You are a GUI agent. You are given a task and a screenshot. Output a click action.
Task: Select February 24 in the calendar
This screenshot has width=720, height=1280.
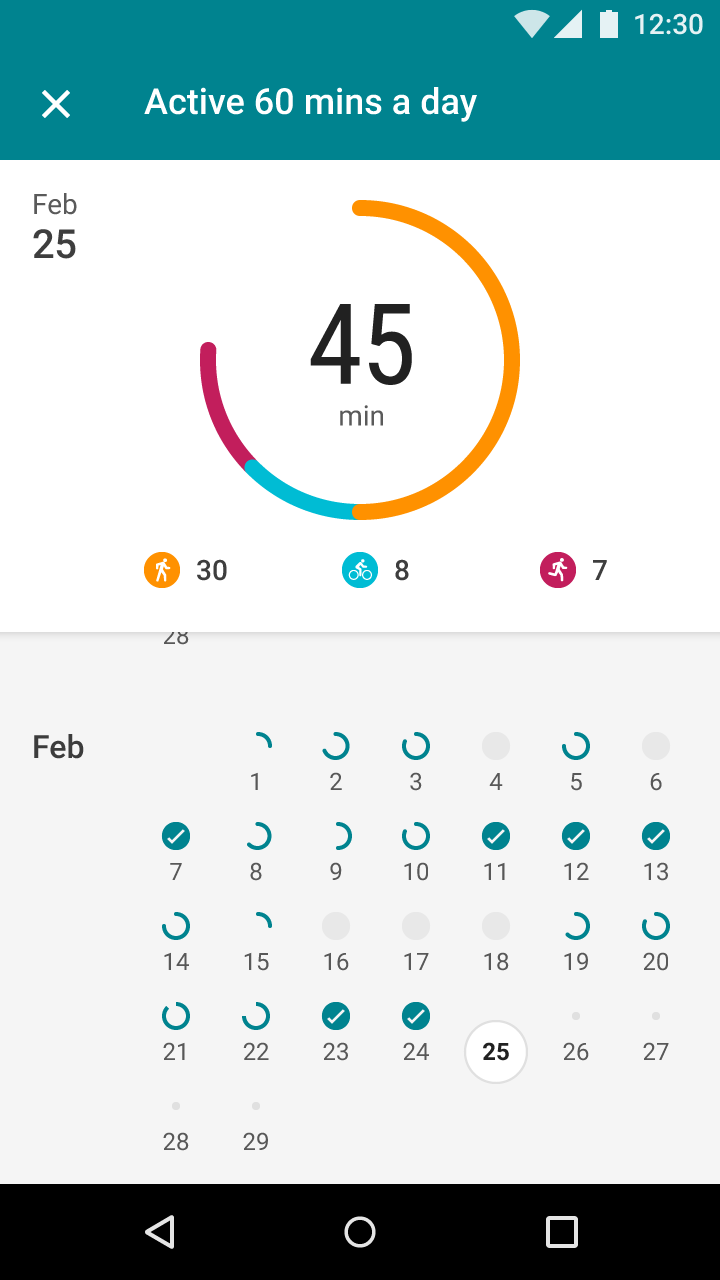(416, 1032)
